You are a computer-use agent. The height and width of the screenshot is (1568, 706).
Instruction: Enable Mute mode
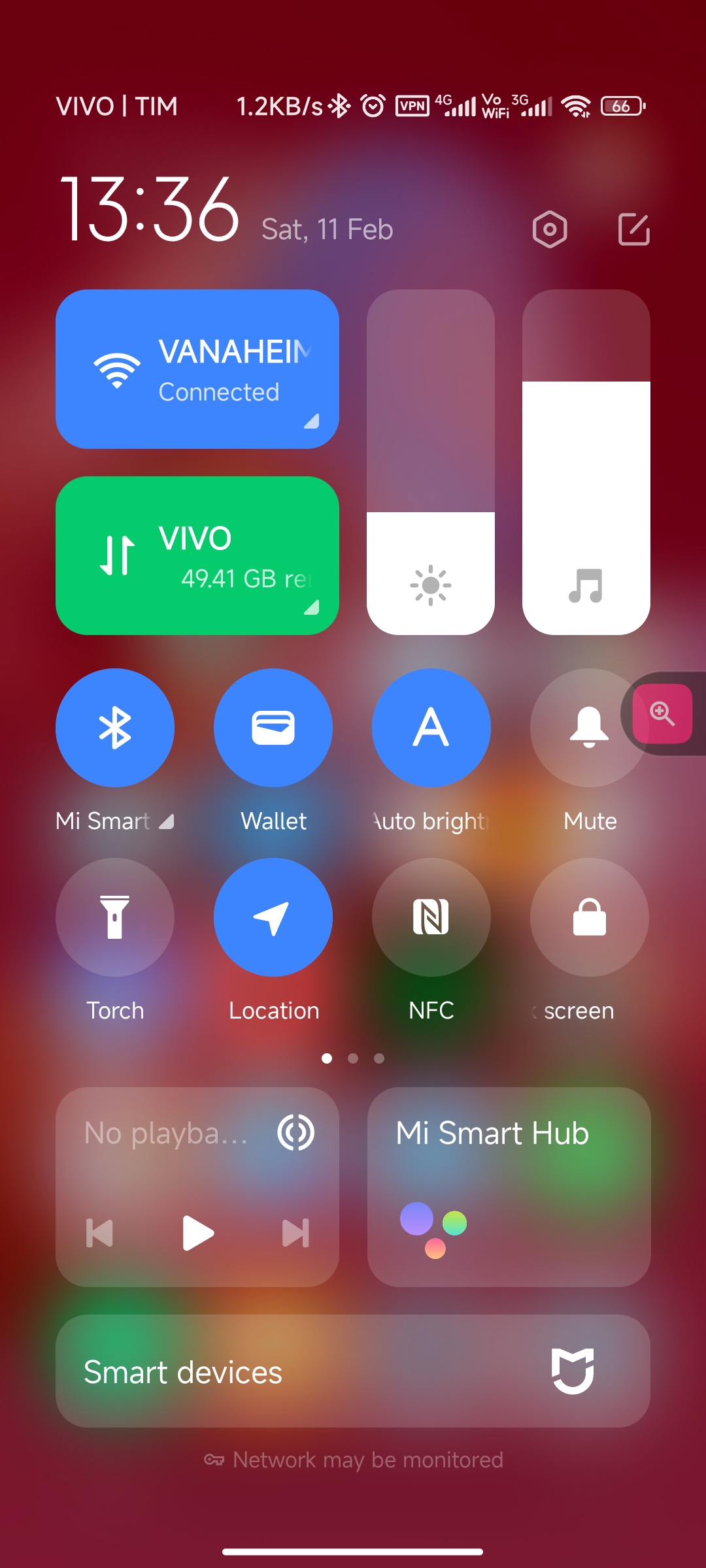coord(590,728)
